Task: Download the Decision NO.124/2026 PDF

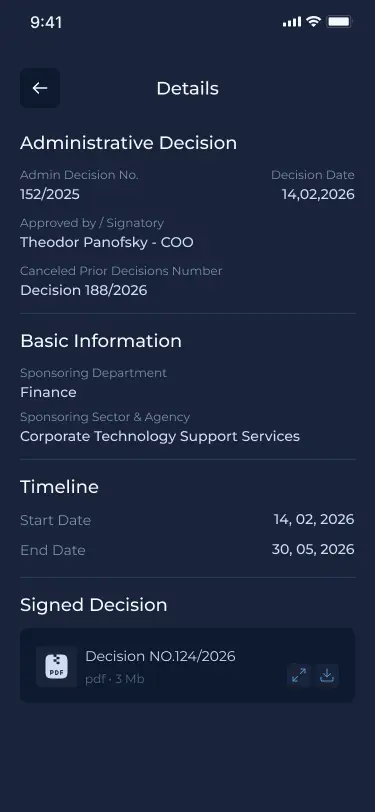Action: click(327, 675)
